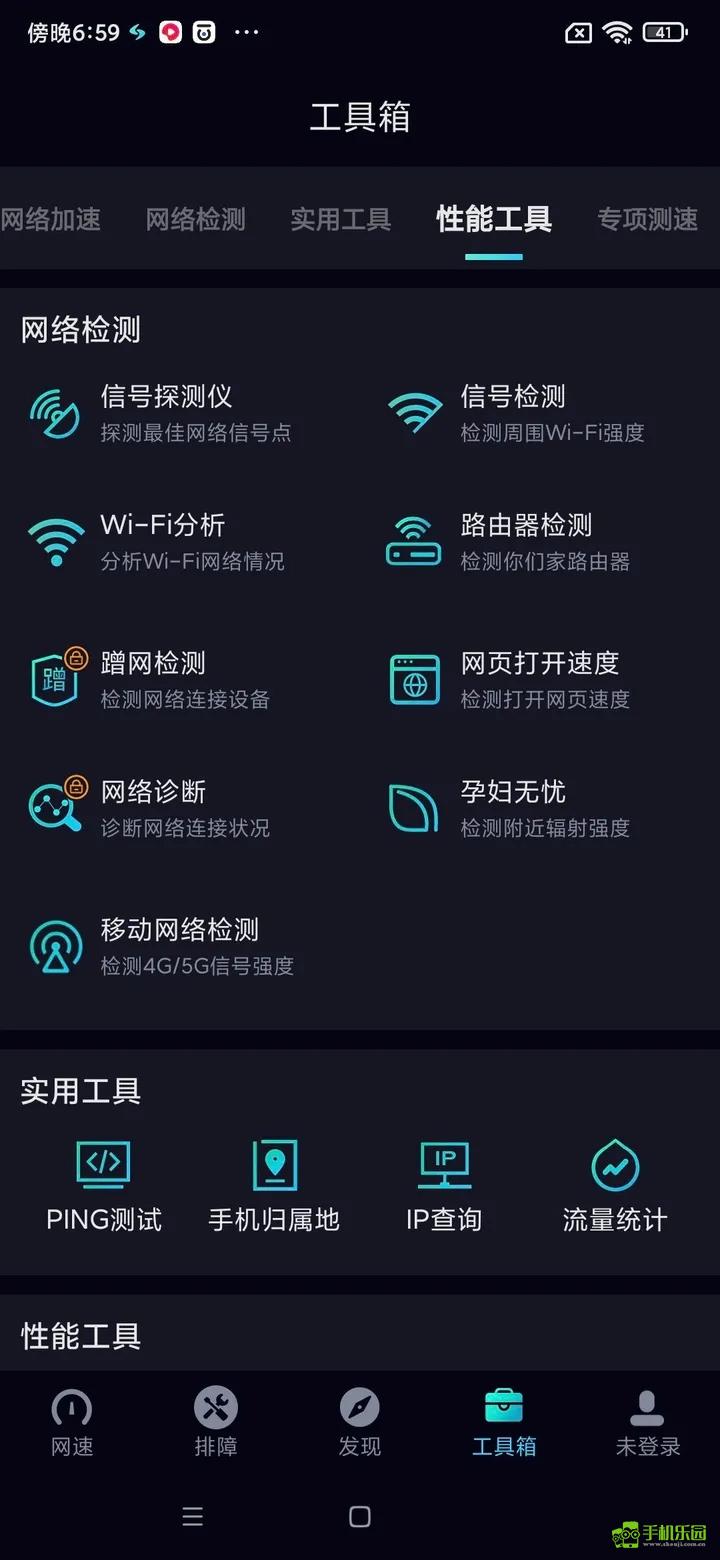The image size is (720, 1560).
Task: Open the PING测试 tool
Action: pos(103,1185)
